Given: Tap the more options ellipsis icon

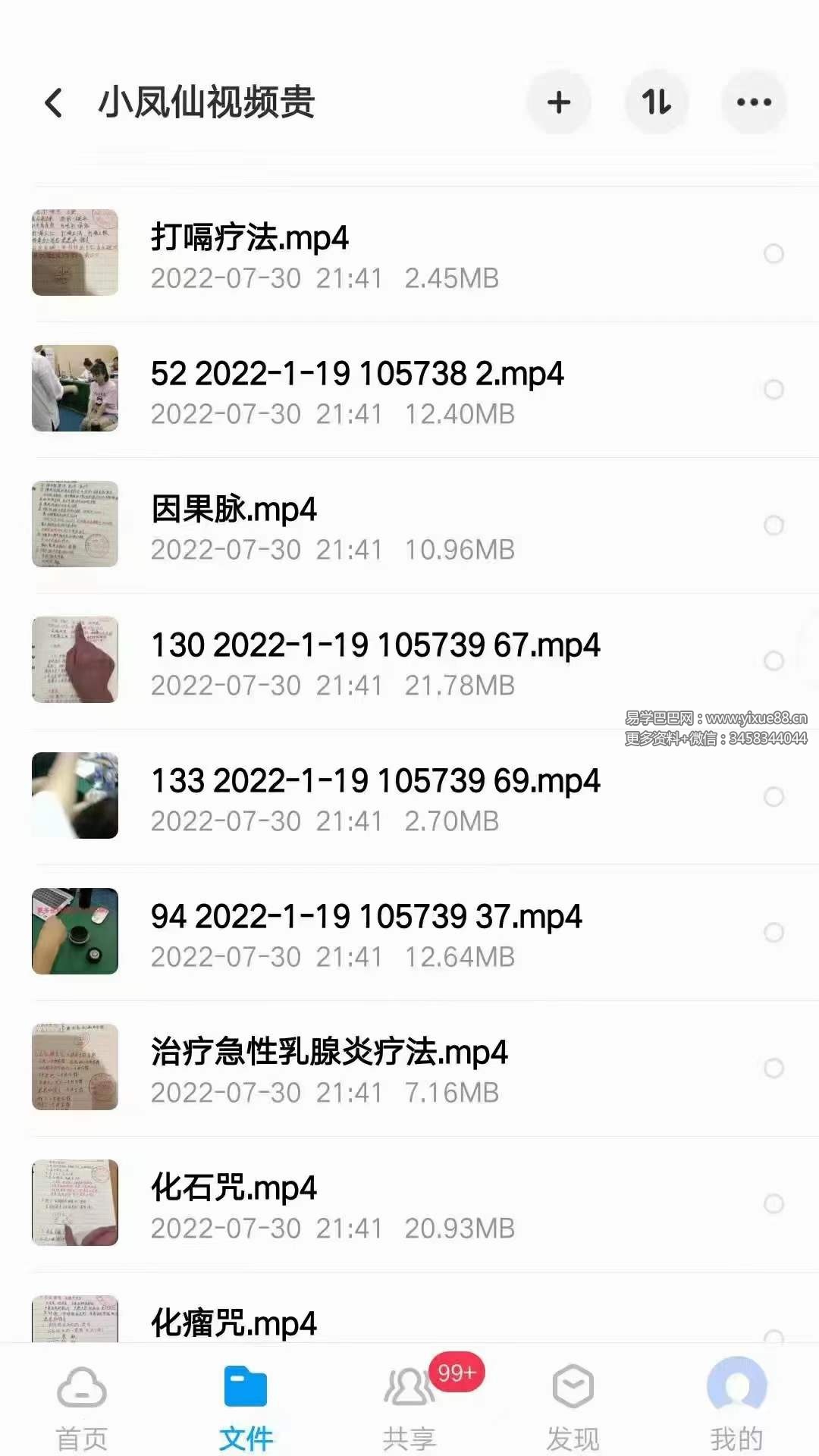Looking at the screenshot, I should [755, 102].
